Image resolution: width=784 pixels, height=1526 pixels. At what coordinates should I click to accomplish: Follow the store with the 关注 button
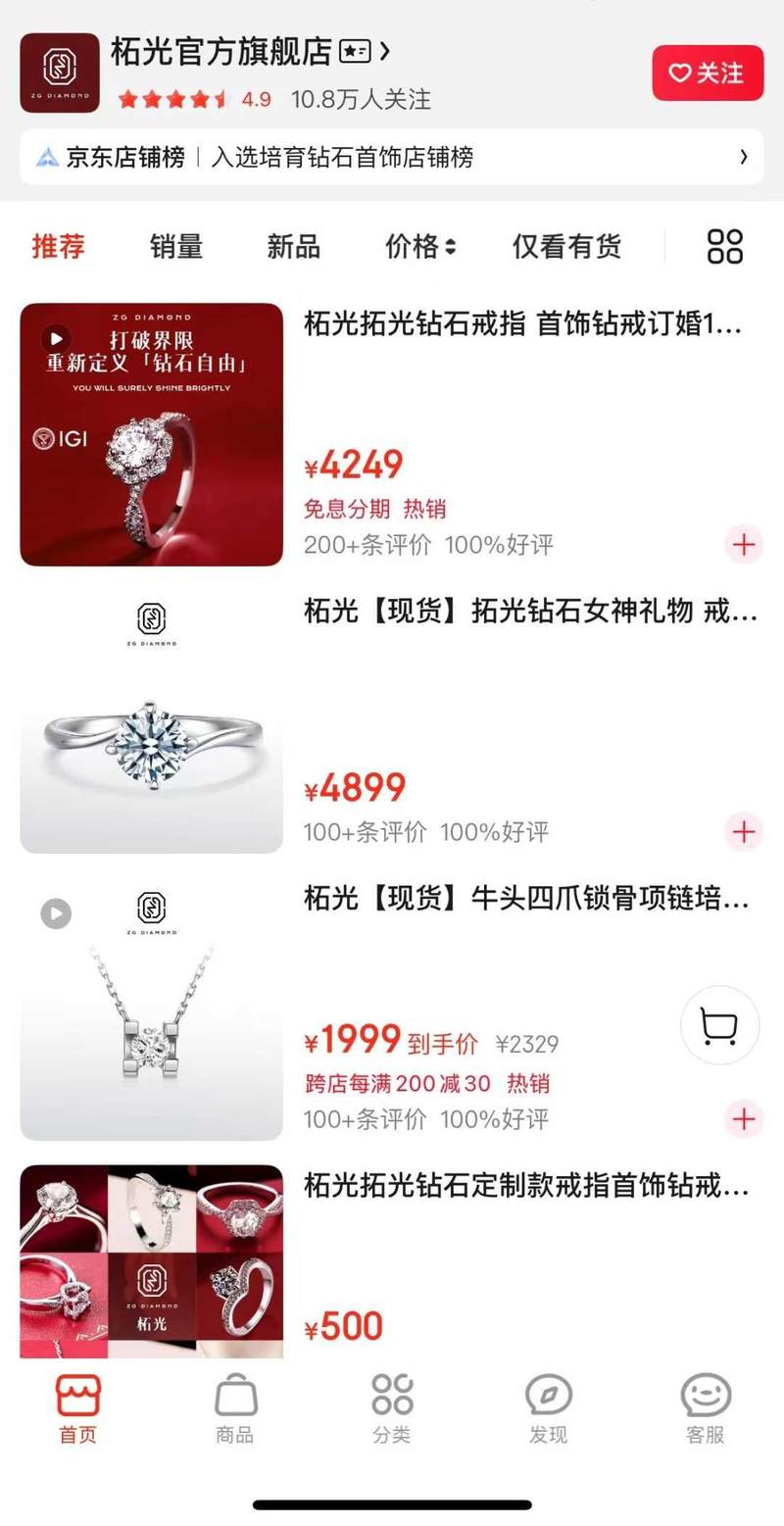[x=707, y=73]
